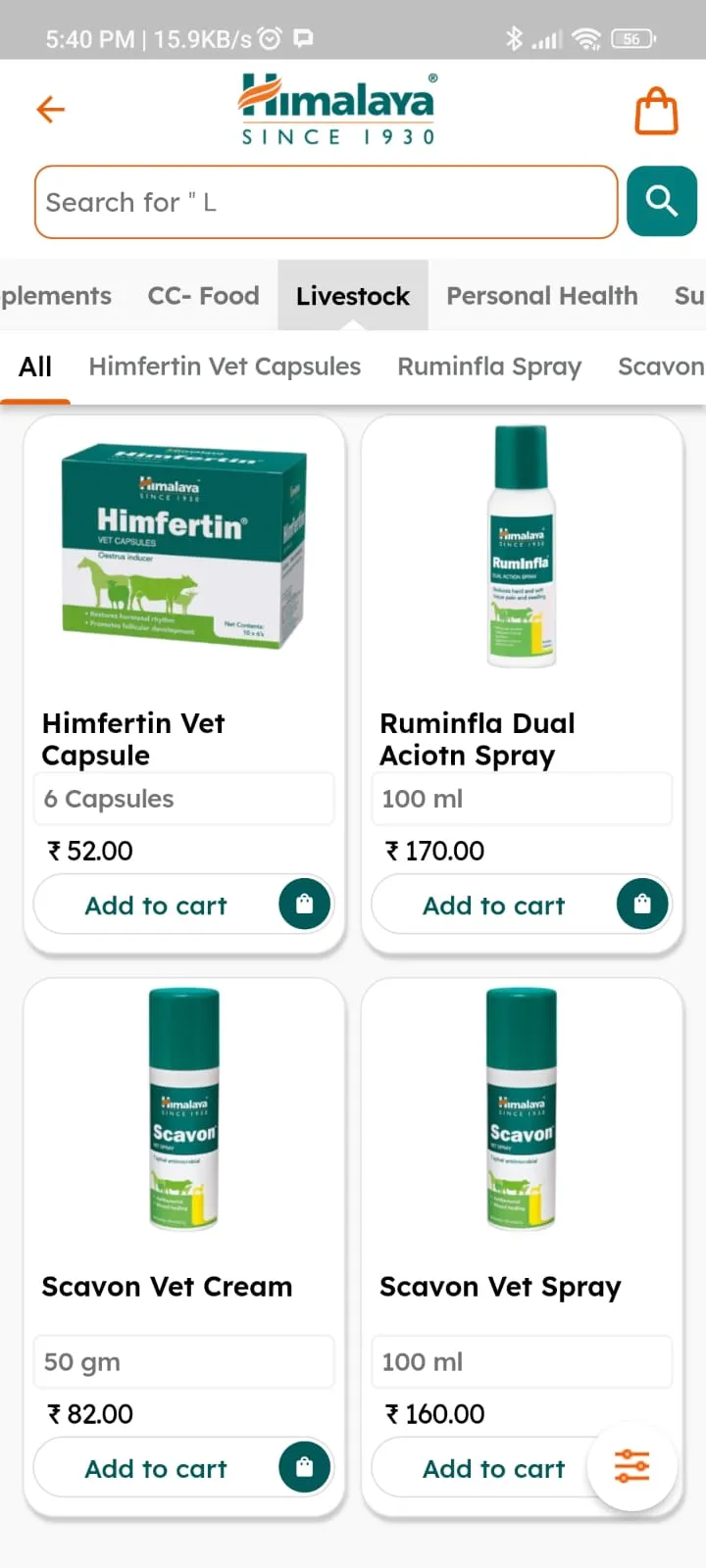Open Scavon Vet Spray product
This screenshot has height=1568, width=706.
(522, 1112)
